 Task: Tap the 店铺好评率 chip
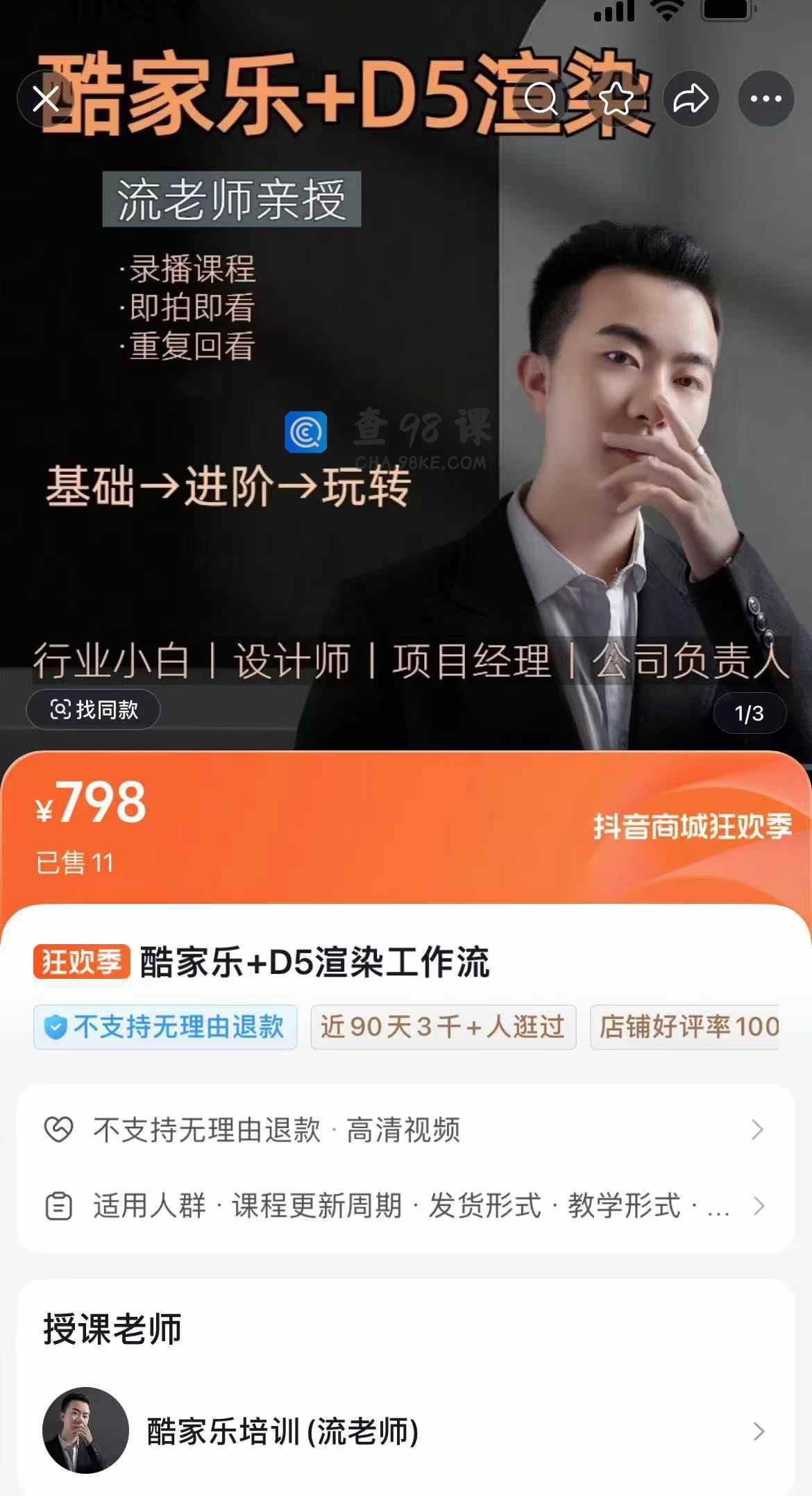pyautogui.click(x=686, y=1027)
